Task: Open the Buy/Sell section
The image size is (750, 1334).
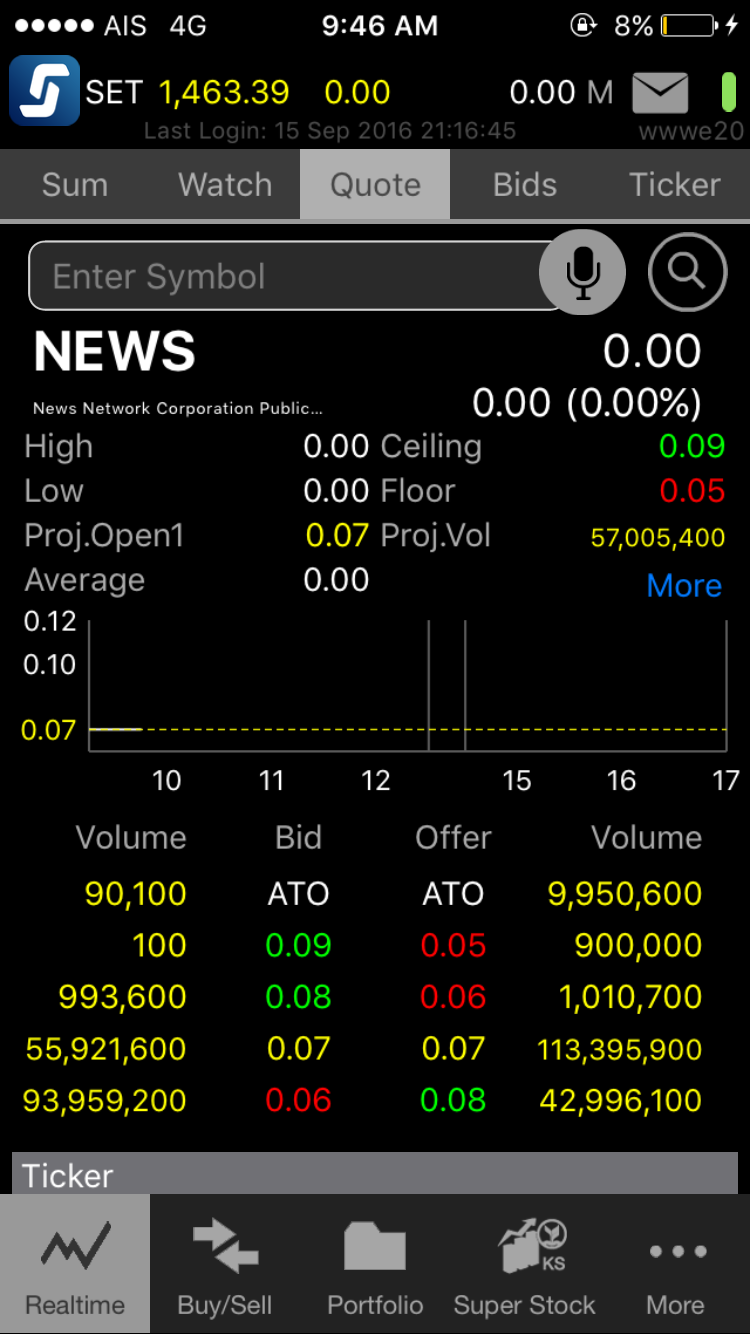Action: (x=225, y=1265)
